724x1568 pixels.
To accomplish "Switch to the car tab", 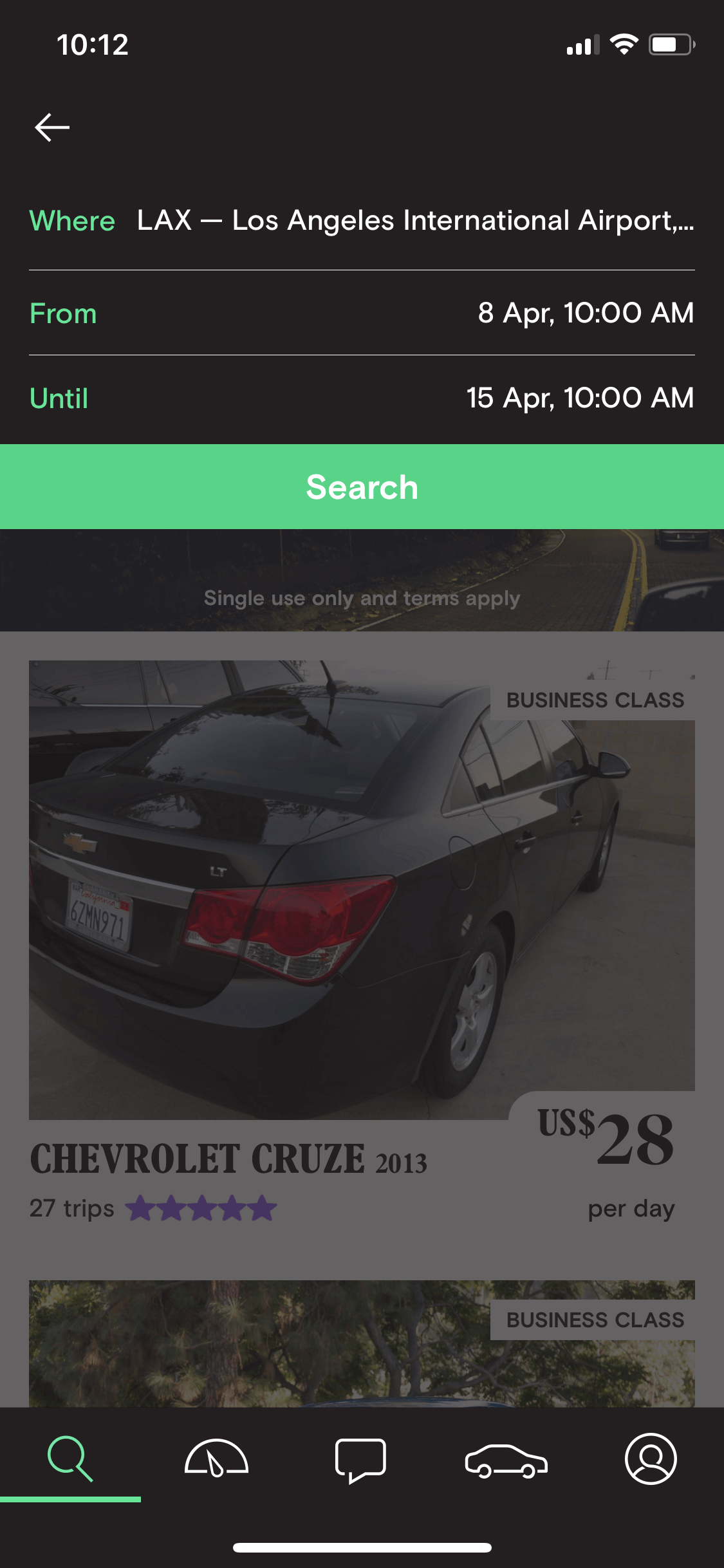I will coord(506,1460).
